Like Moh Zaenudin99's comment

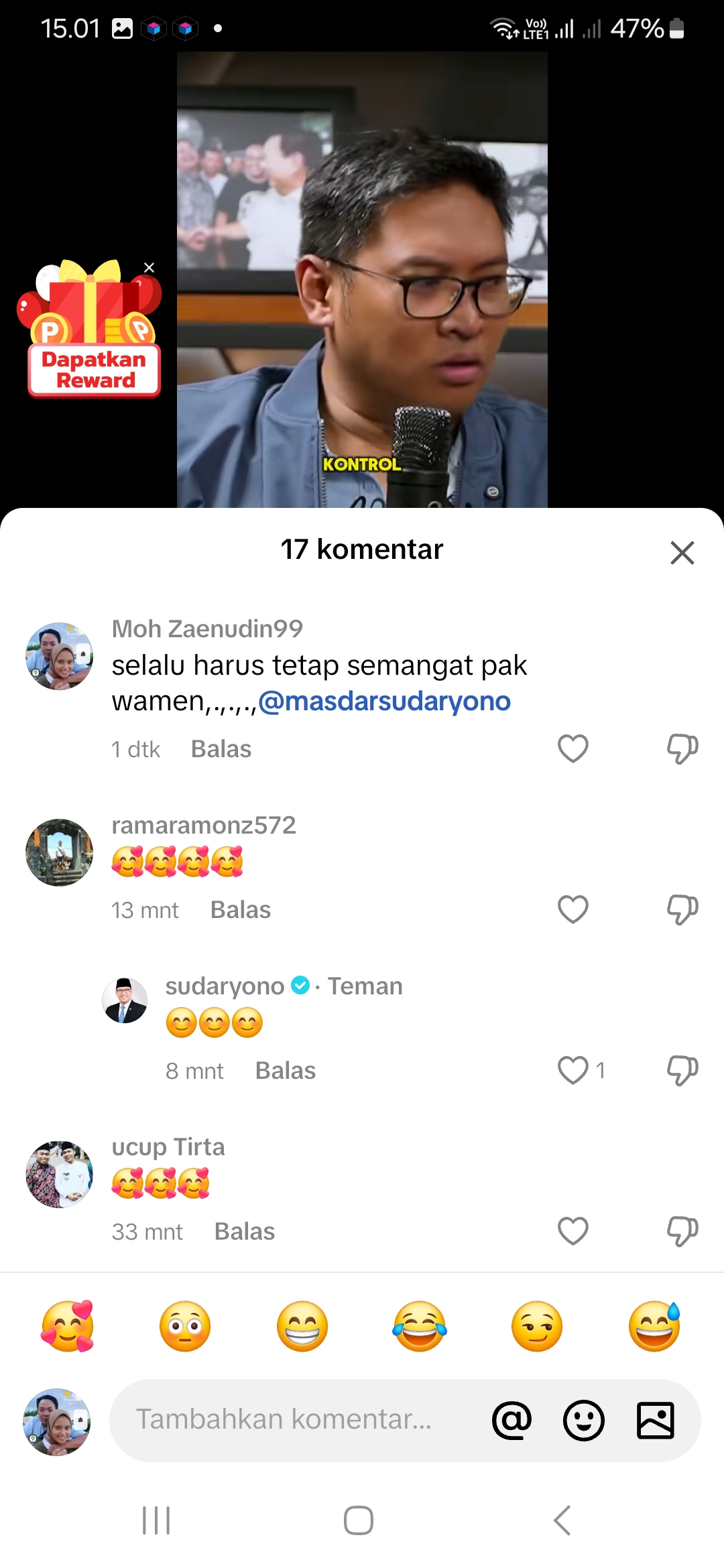click(x=573, y=748)
